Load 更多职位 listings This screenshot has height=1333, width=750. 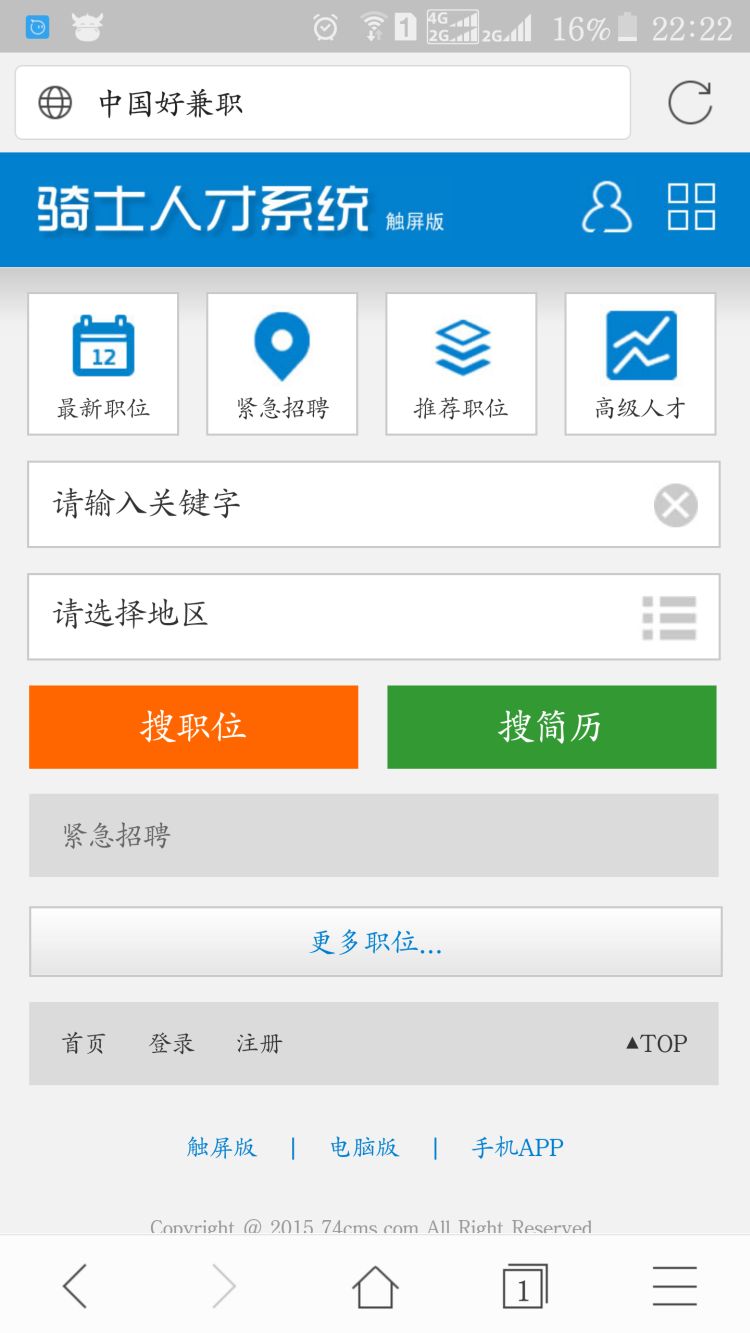click(375, 942)
